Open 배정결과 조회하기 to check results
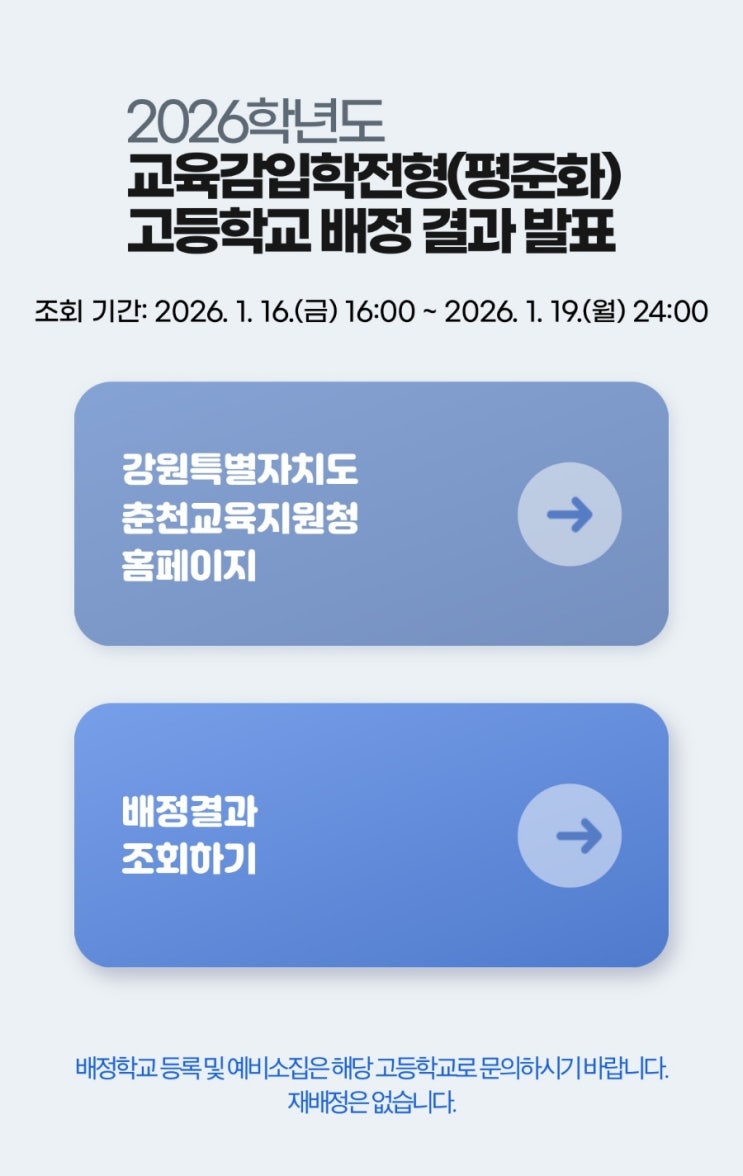This screenshot has height=1176, width=743. (x=371, y=835)
